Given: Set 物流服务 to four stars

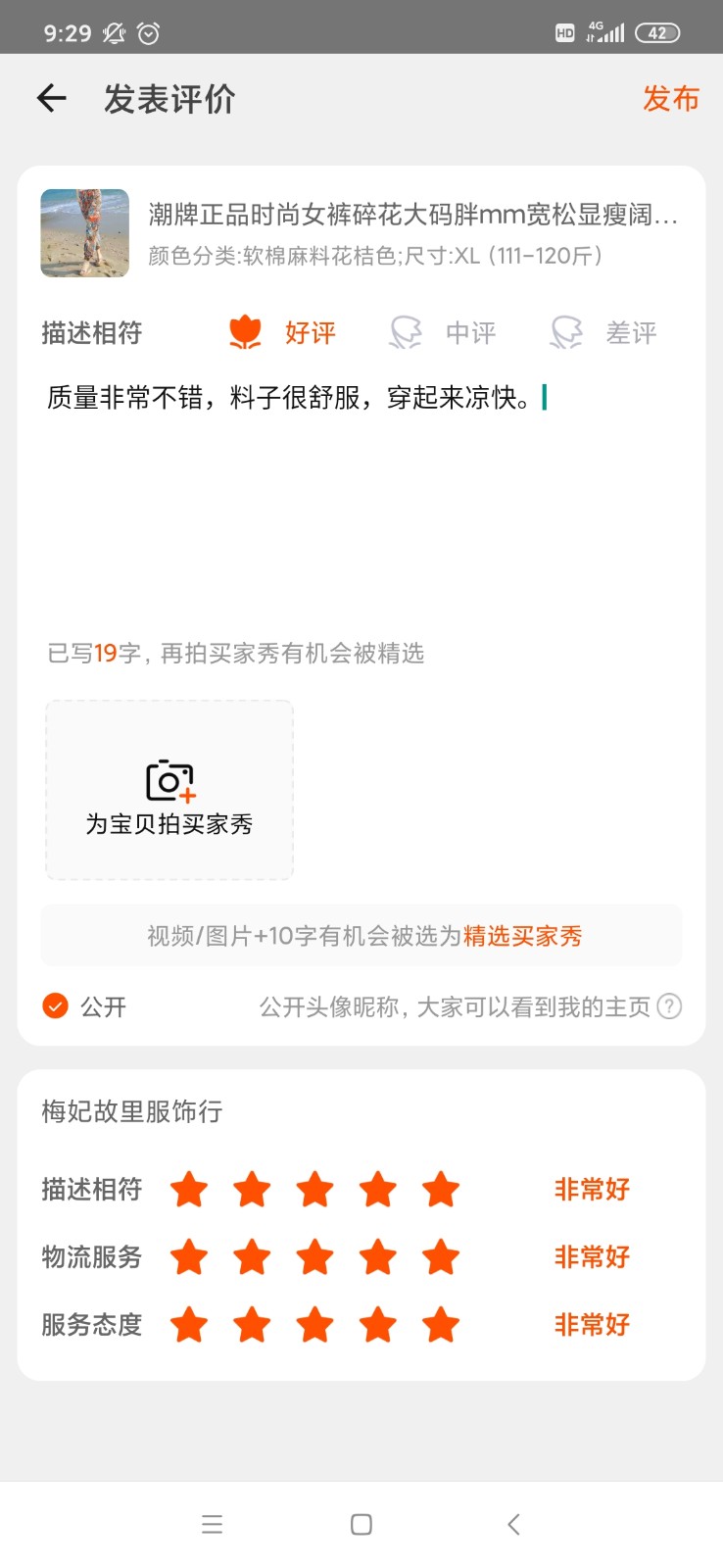Looking at the screenshot, I should coord(377,1257).
